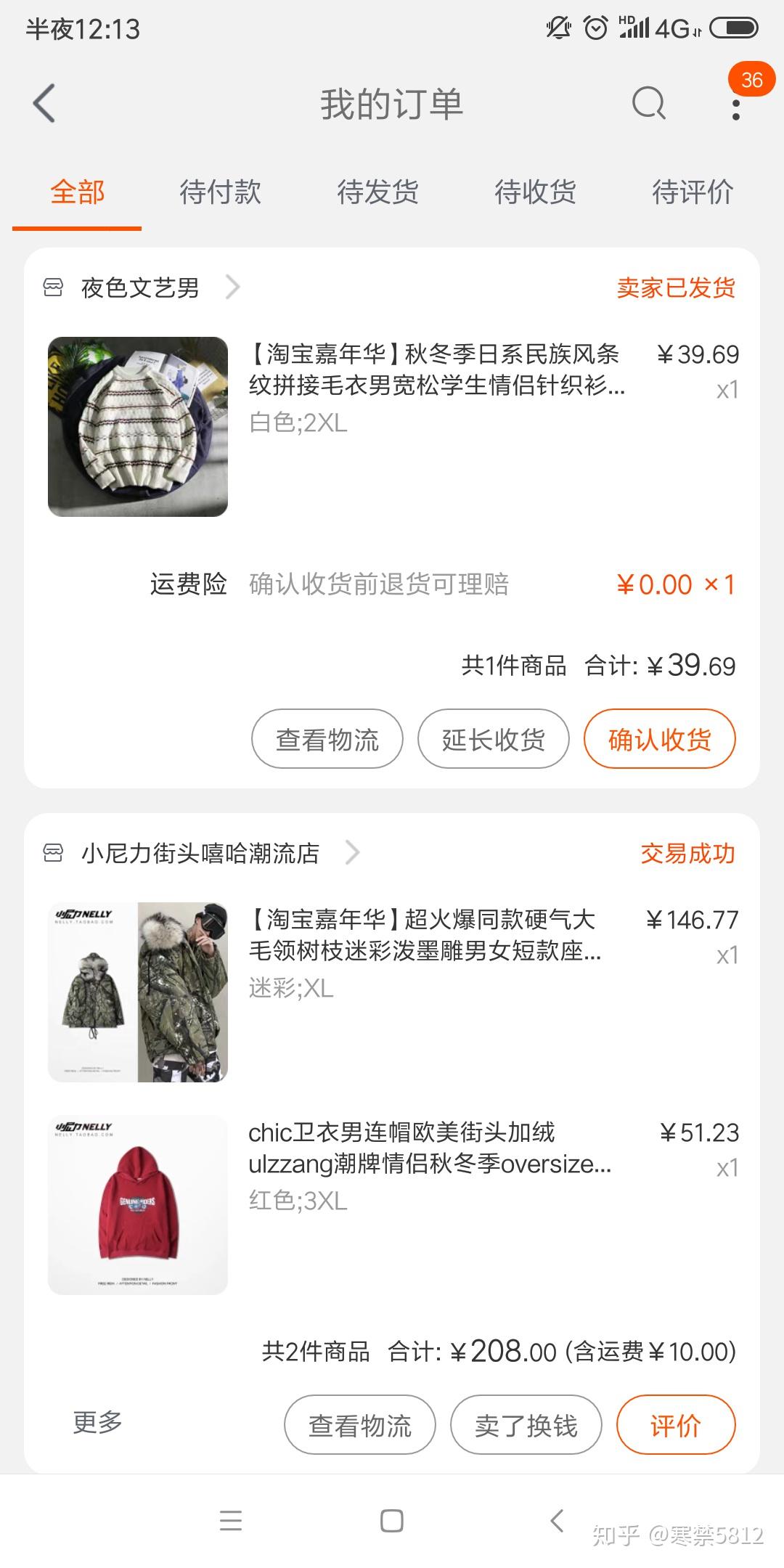Open the 夜色文艺男 shop page
Image resolution: width=784 pixels, height=1568 pixels.
[142, 287]
